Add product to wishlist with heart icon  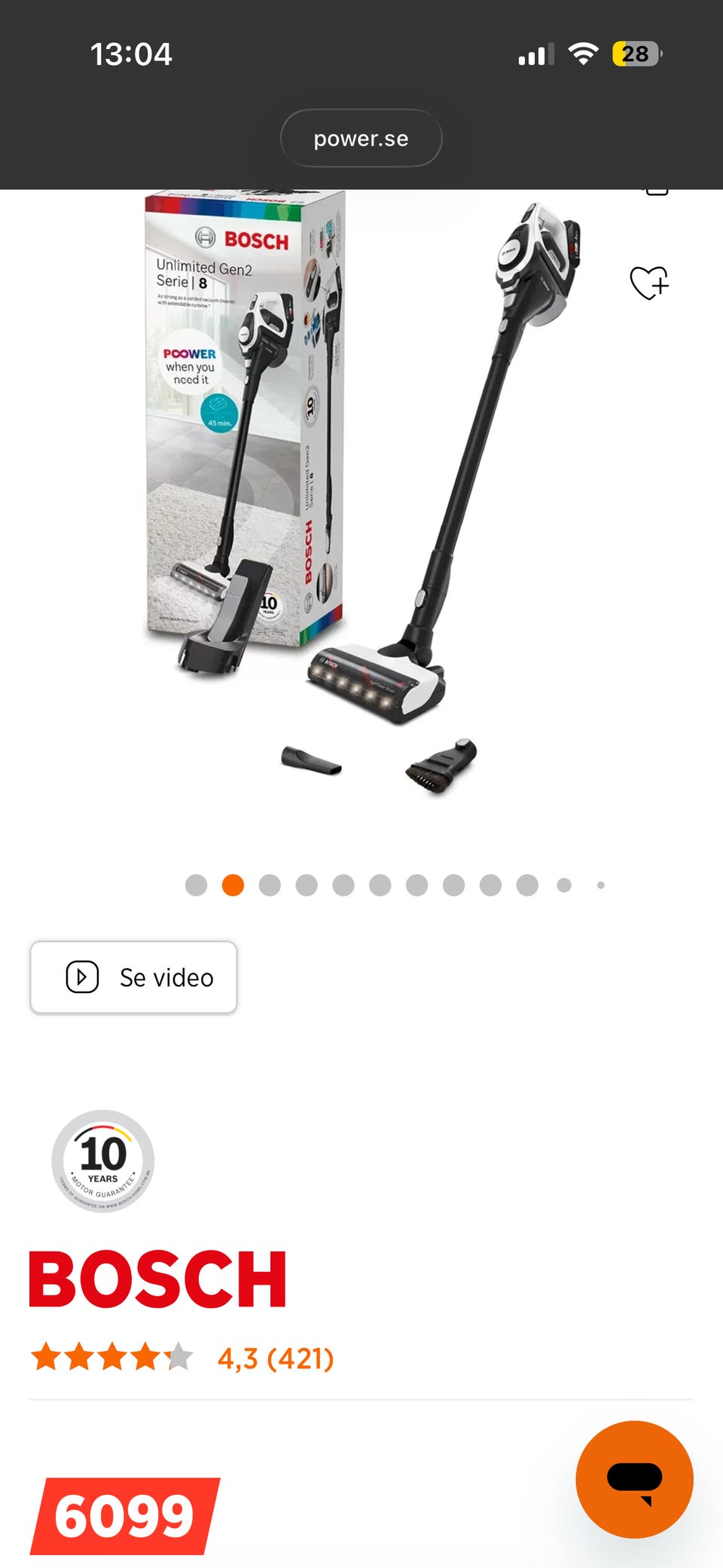coord(649,283)
